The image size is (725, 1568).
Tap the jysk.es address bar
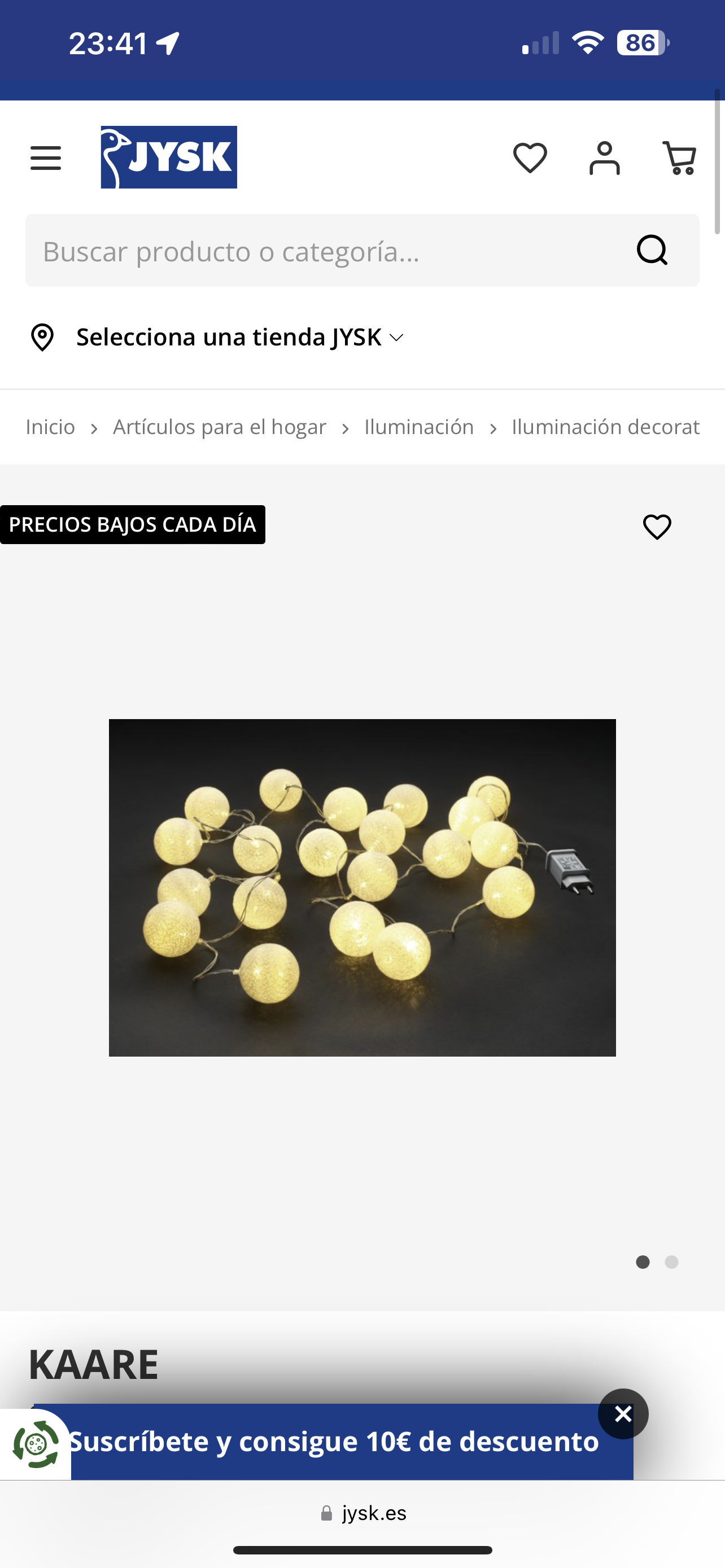[364, 1513]
